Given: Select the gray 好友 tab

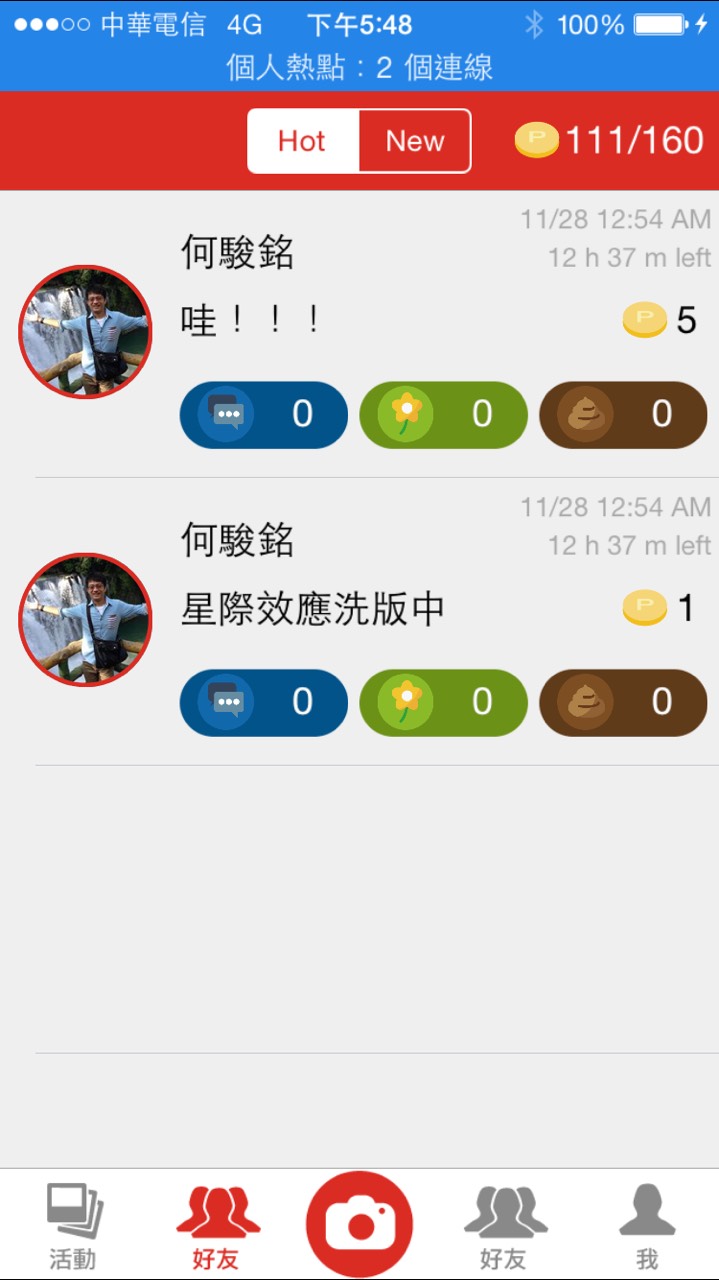Looking at the screenshot, I should (x=504, y=1225).
